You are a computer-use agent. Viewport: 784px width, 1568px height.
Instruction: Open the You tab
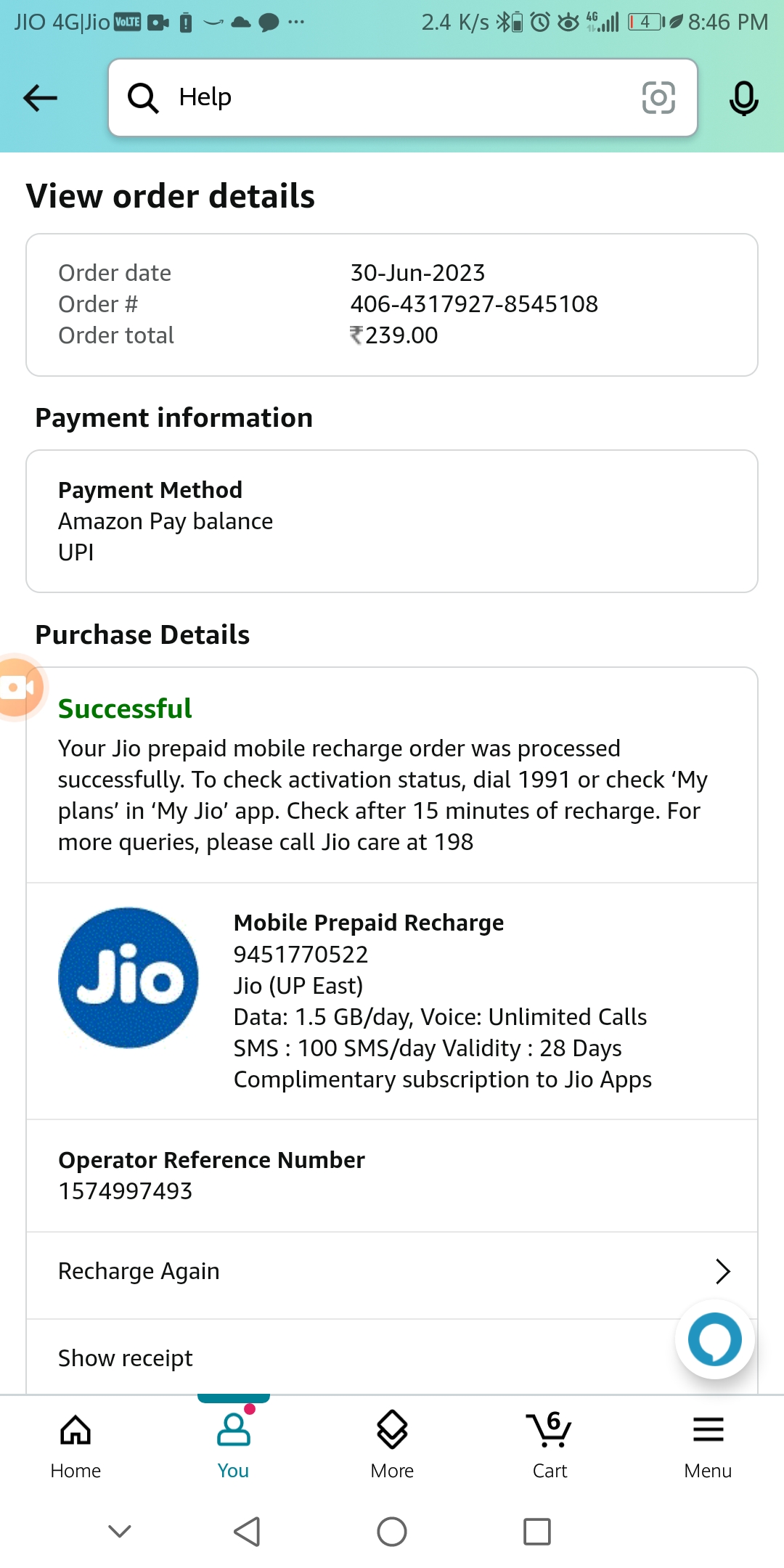233,1445
